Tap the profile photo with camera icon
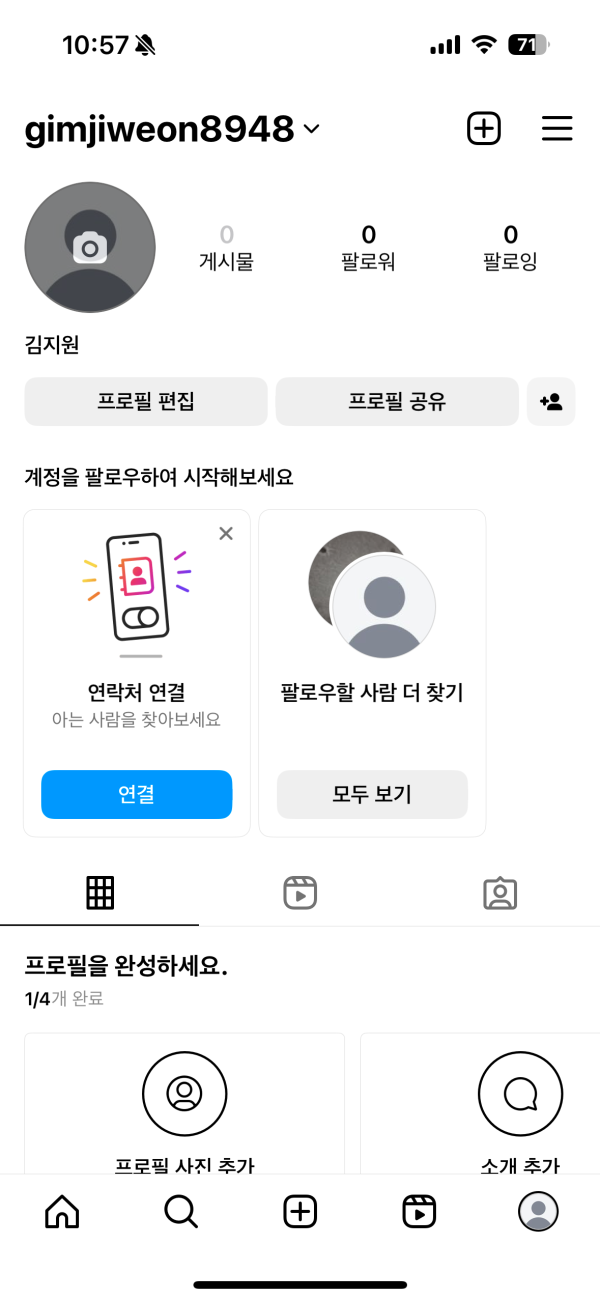Image resolution: width=600 pixels, height=1301 pixels. click(90, 247)
